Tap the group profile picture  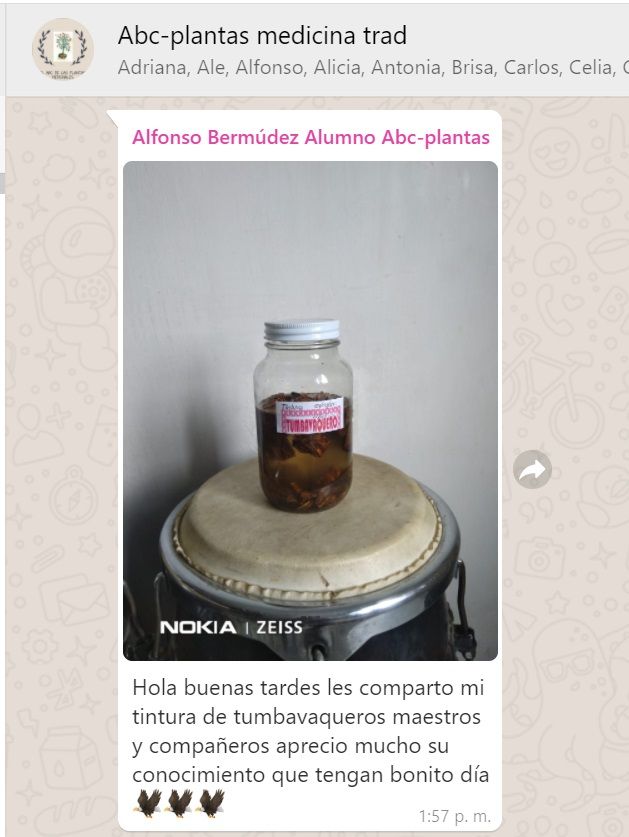63,47
